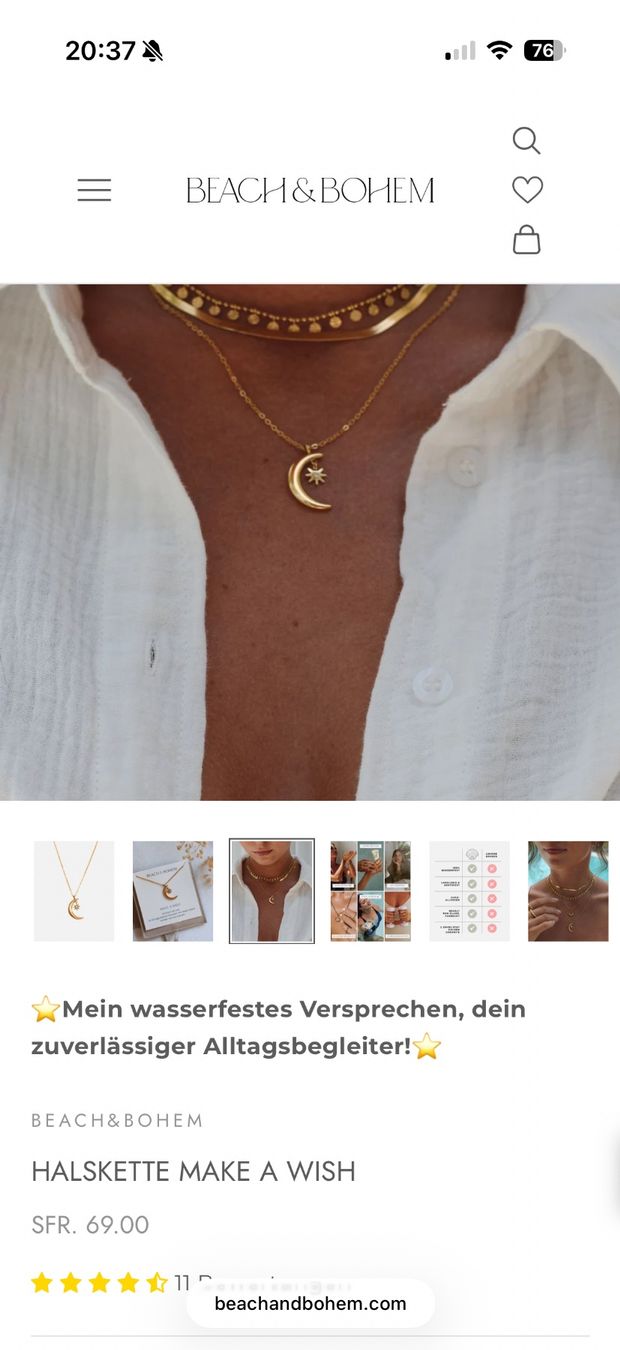Open the shopping bag cart

coord(526,239)
